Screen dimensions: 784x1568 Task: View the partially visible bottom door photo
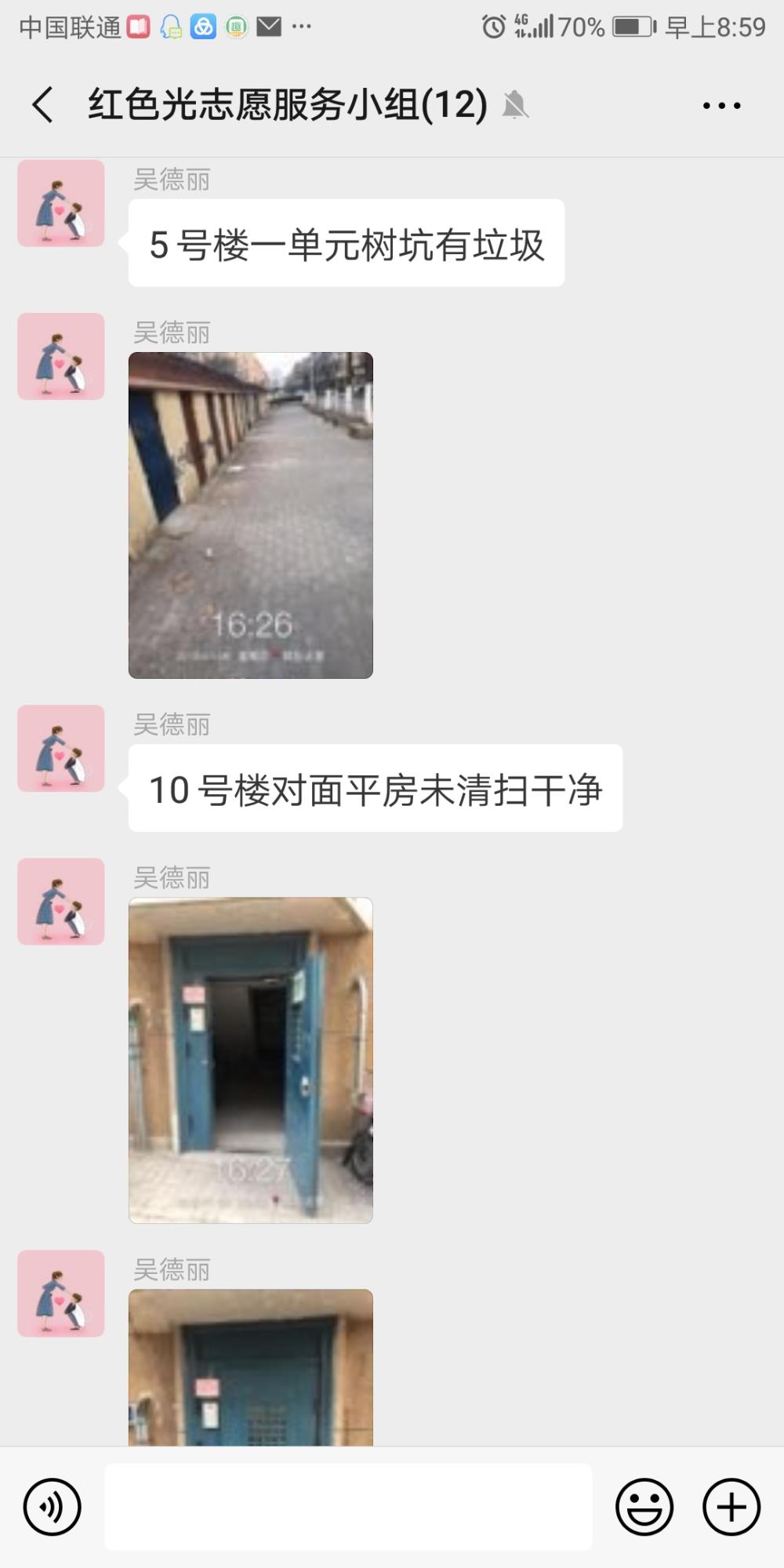[x=251, y=1367]
